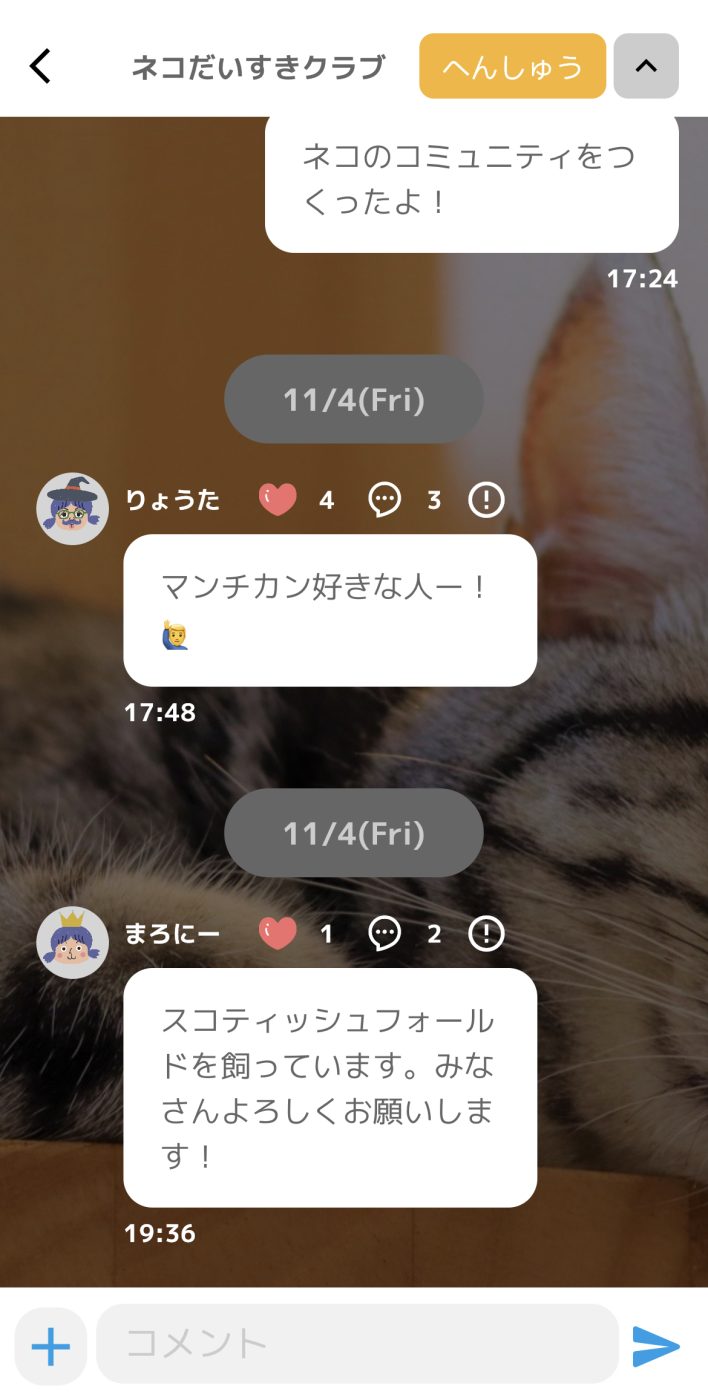Image resolution: width=708 pixels, height=1400 pixels.
Task: Tap the plus button to attach
Action: coord(51,1346)
